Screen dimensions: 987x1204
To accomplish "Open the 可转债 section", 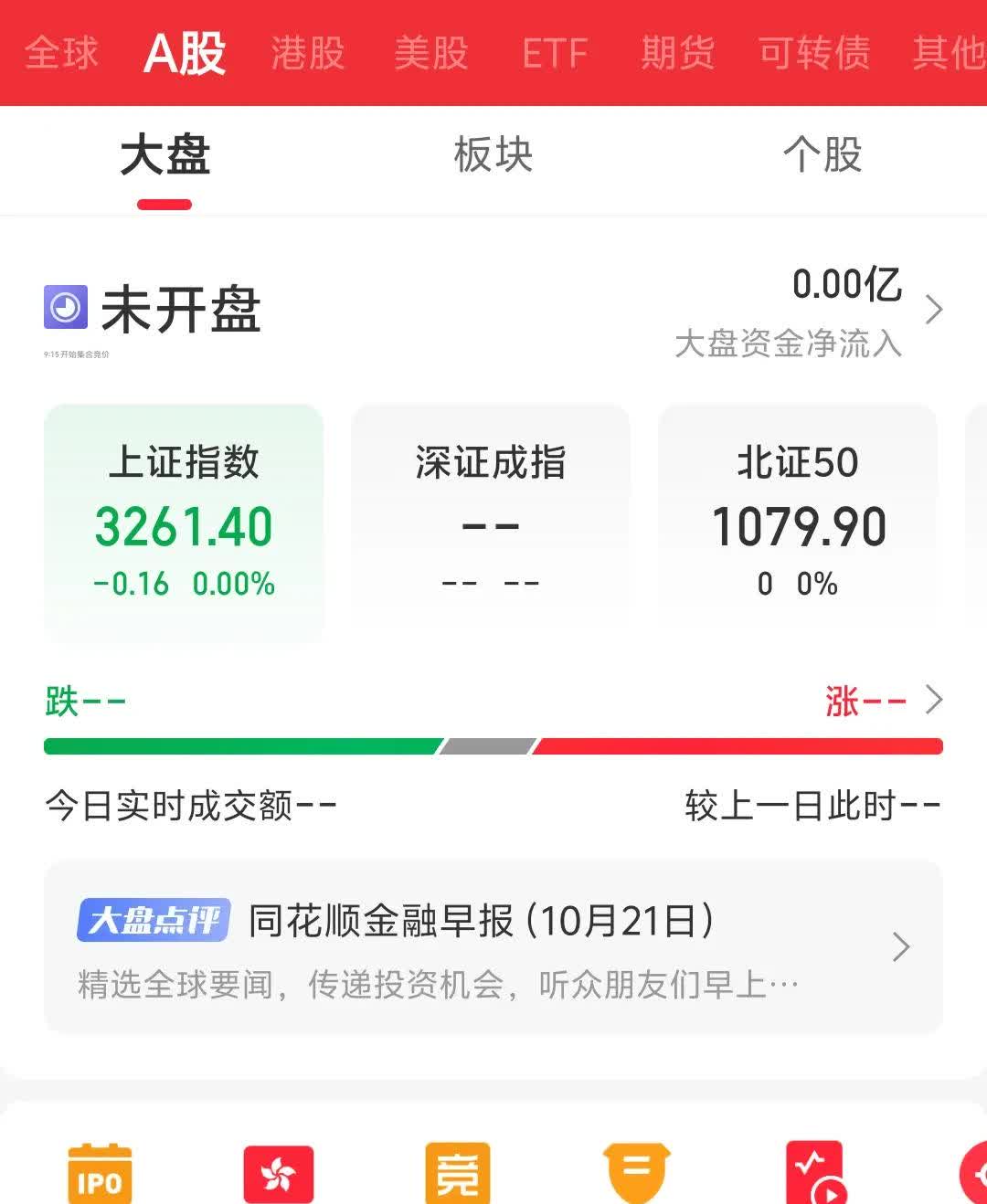I will pos(812,52).
